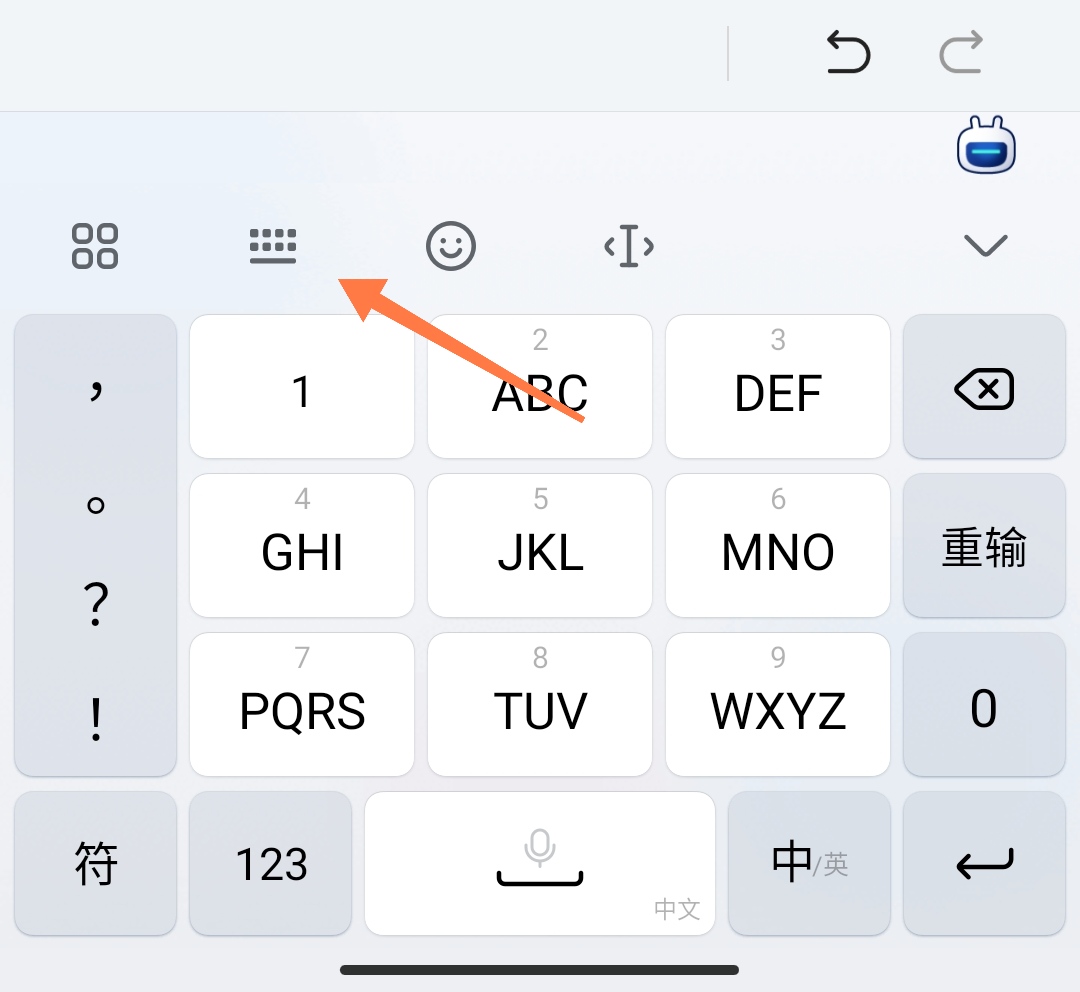Tap the DEF key
Screen dimensions: 1080x992
(x=778, y=386)
